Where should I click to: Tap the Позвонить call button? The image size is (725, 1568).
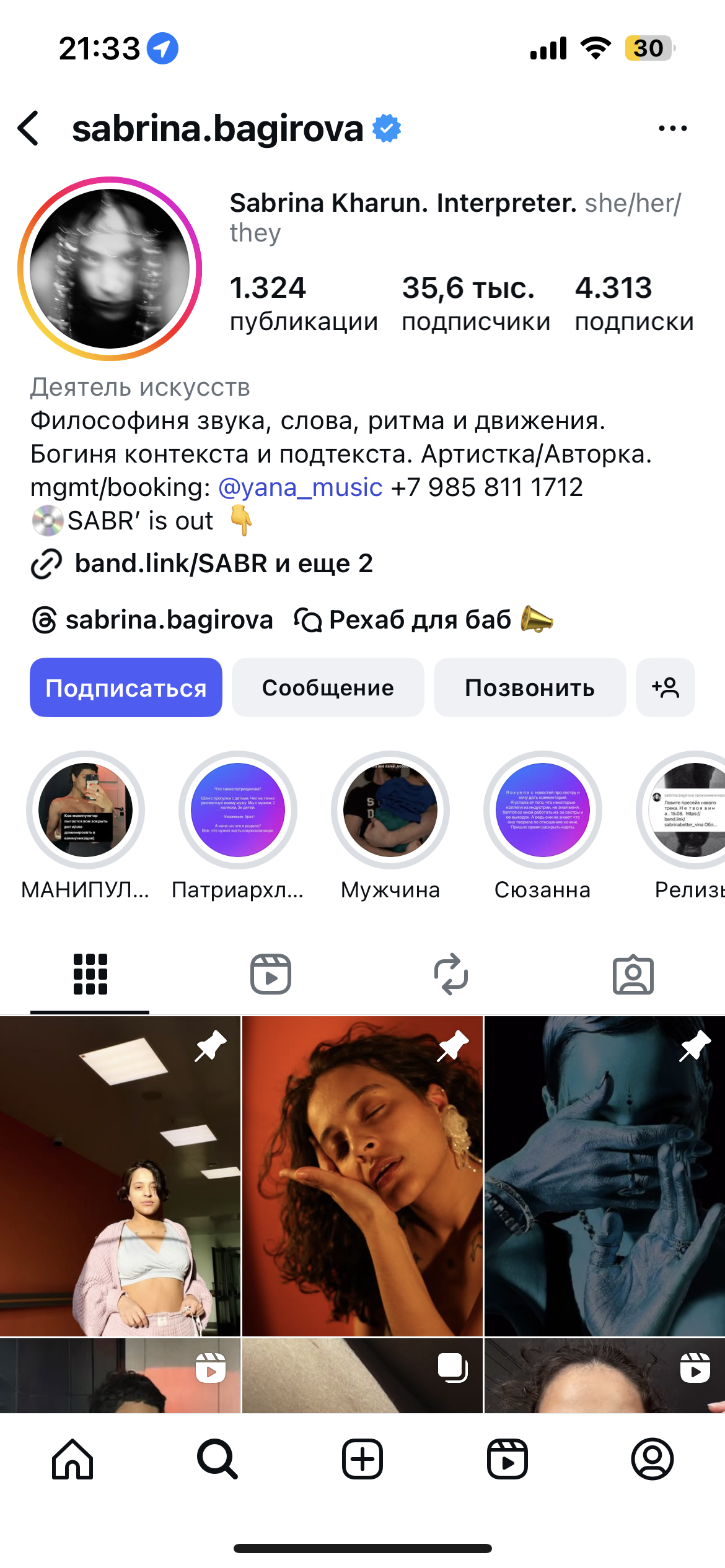[530, 687]
